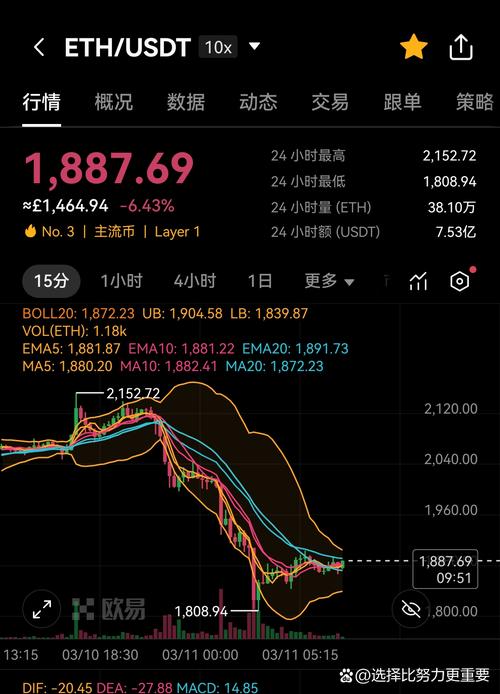Viewport: 500px width, 694px height.
Task: Open the 跟单 tab
Action: tap(402, 102)
